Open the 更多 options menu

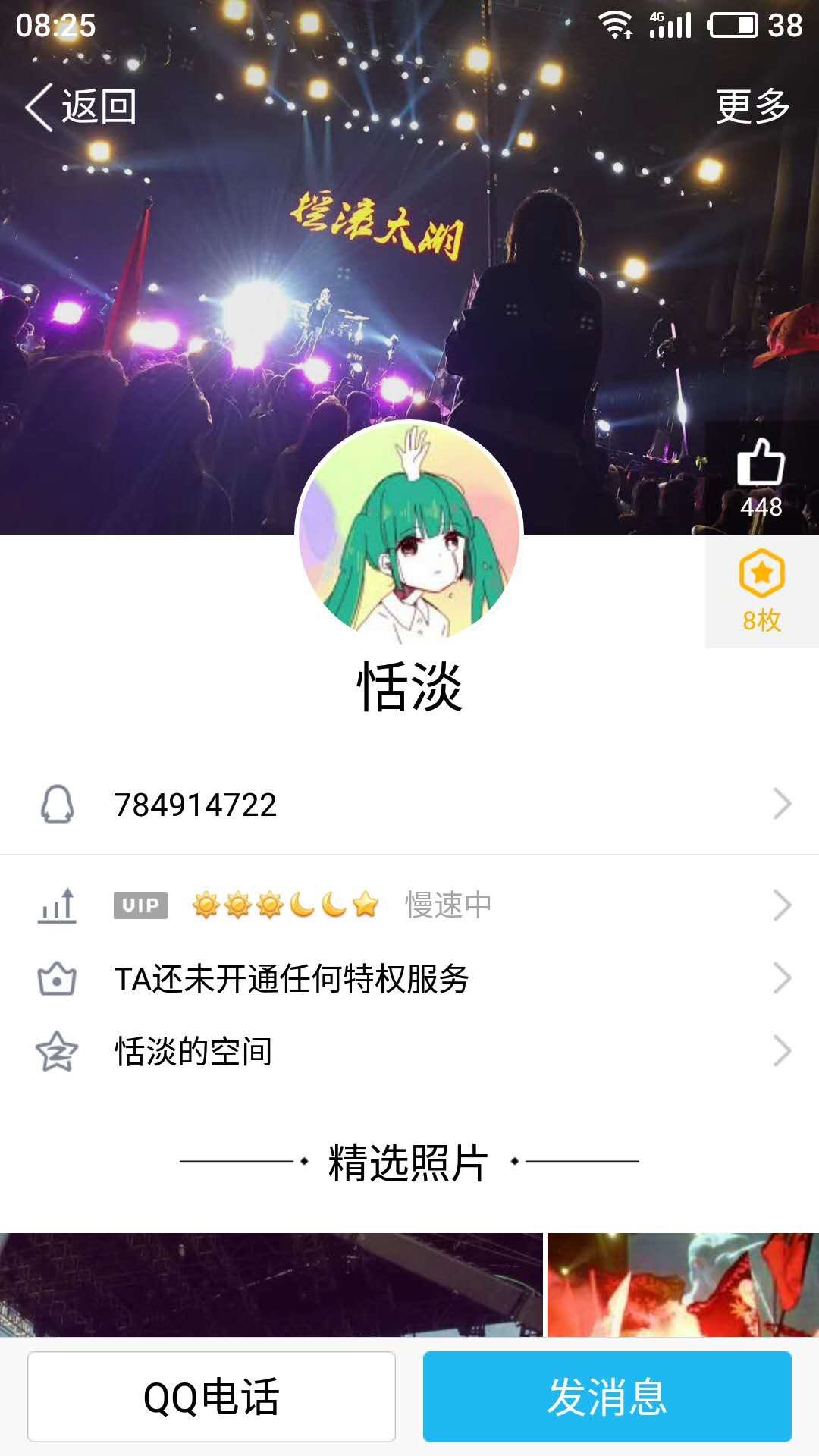752,106
